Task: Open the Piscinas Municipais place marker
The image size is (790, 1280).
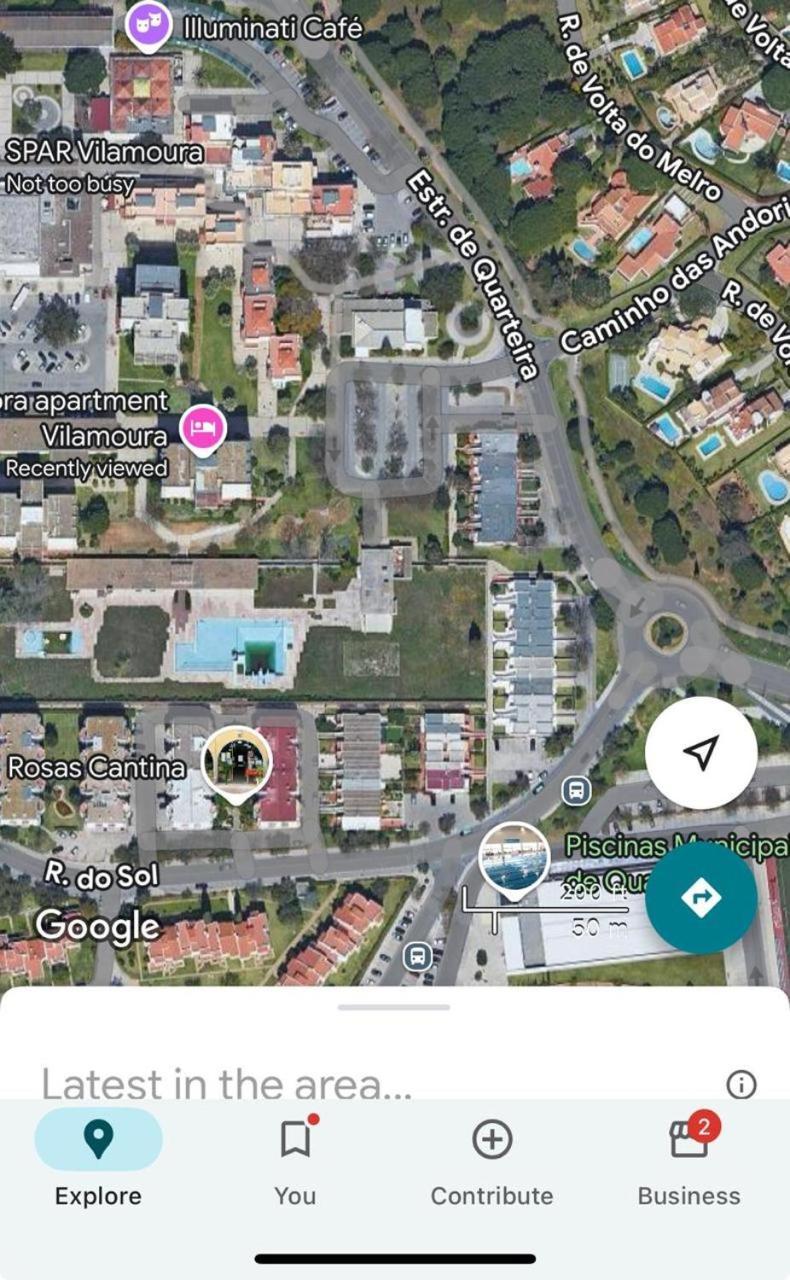Action: coord(513,858)
